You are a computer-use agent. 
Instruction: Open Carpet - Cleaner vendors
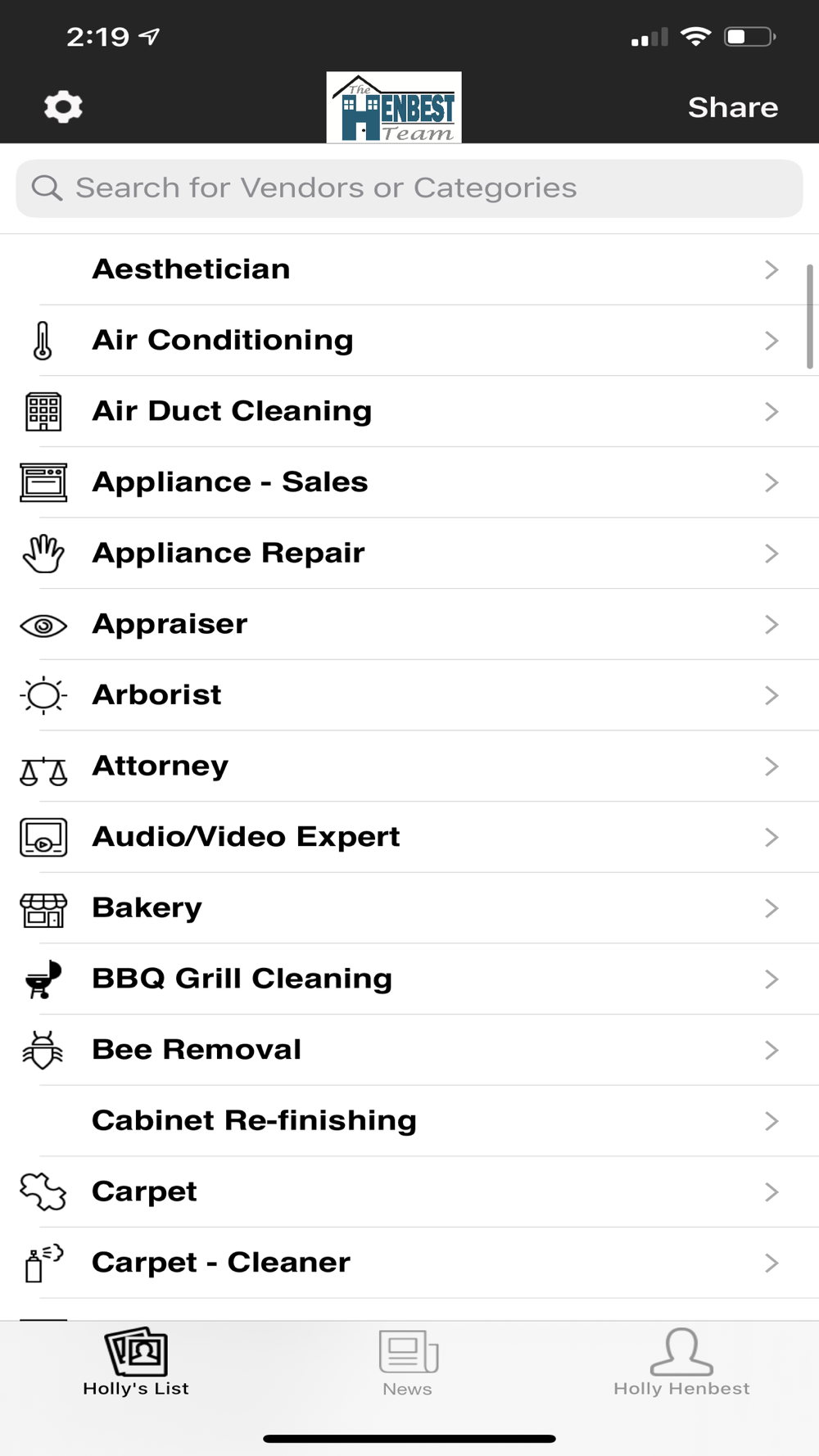point(409,1263)
